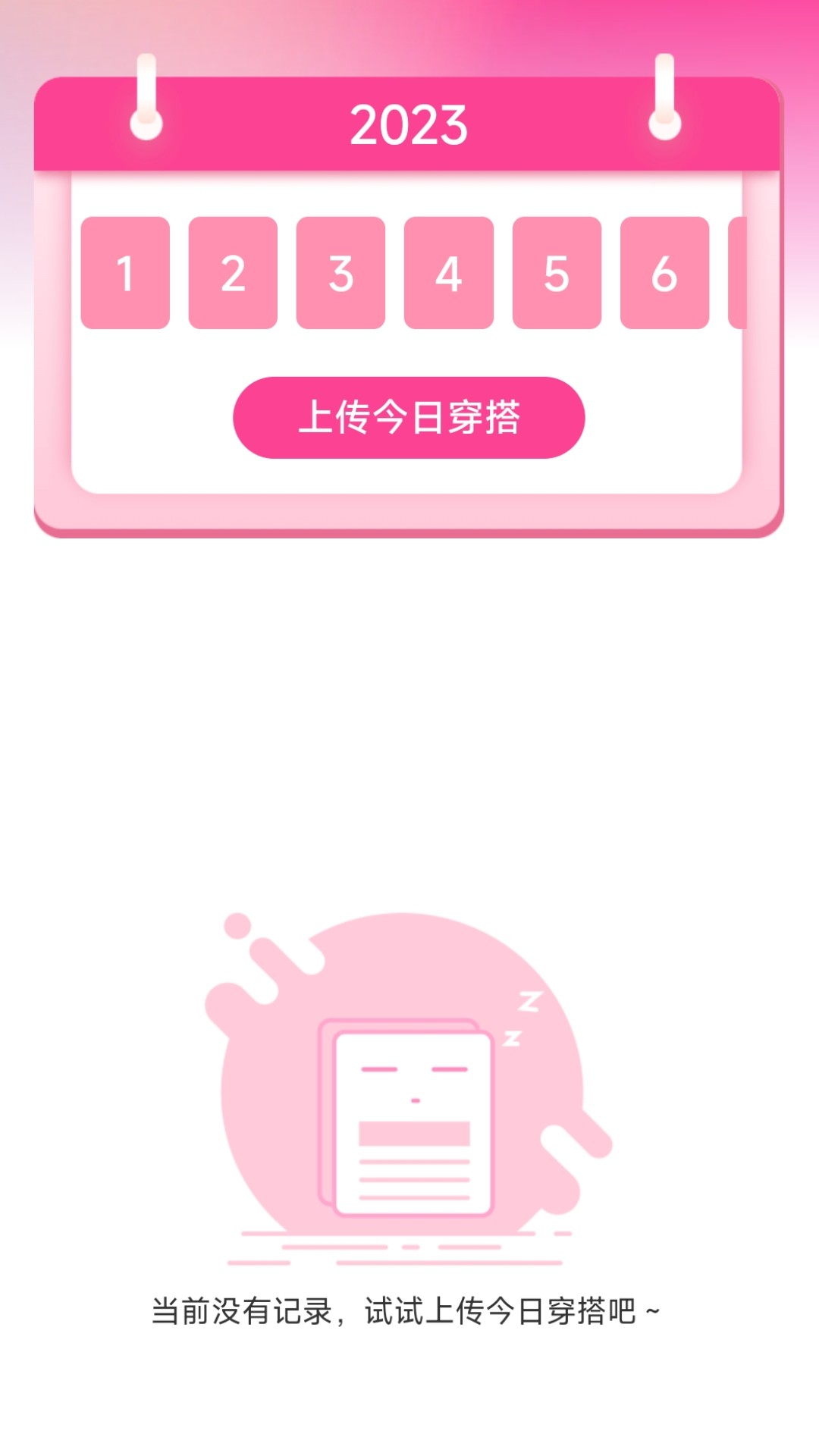Select month 6 on the calendar
The width and height of the screenshot is (819, 1456).
tap(664, 273)
